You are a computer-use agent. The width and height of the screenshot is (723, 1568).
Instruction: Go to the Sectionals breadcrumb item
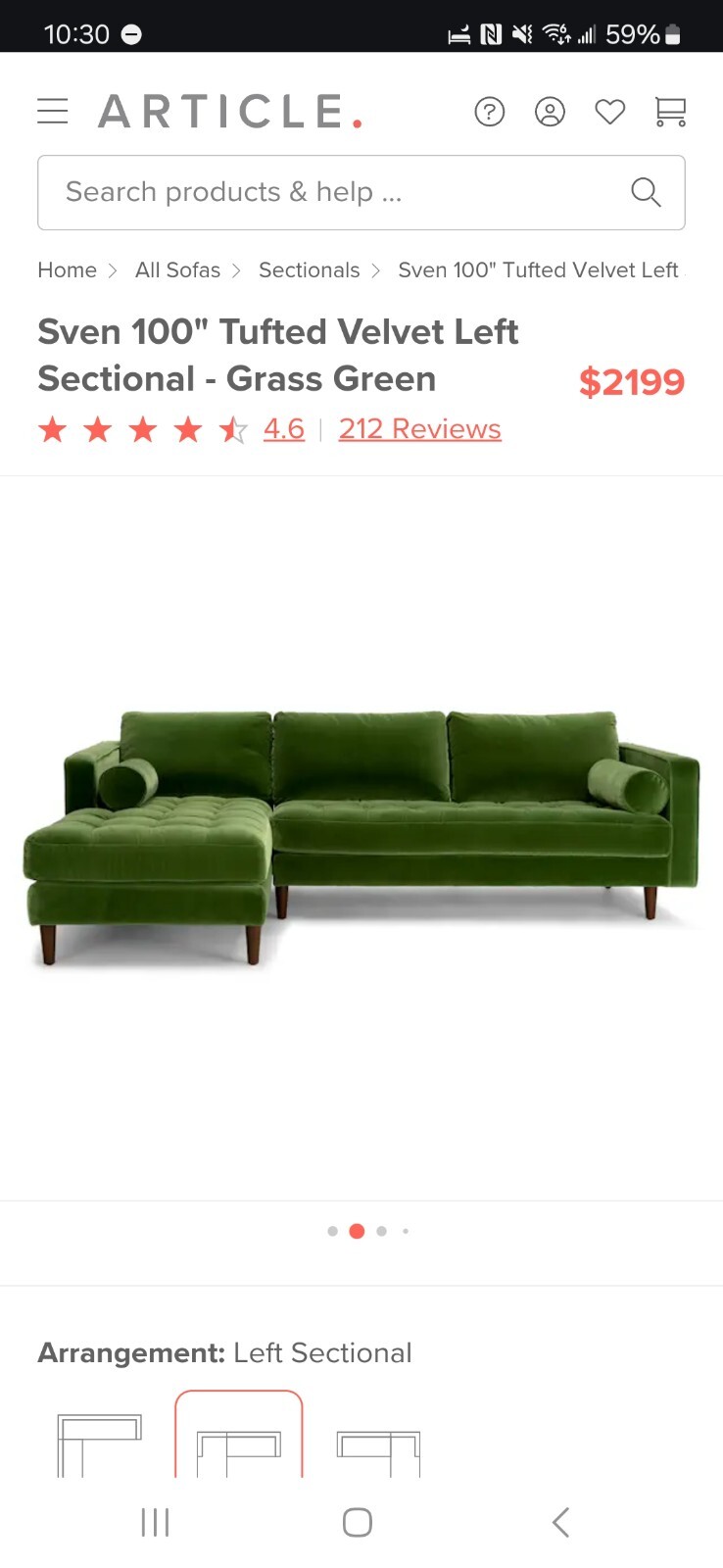309,269
